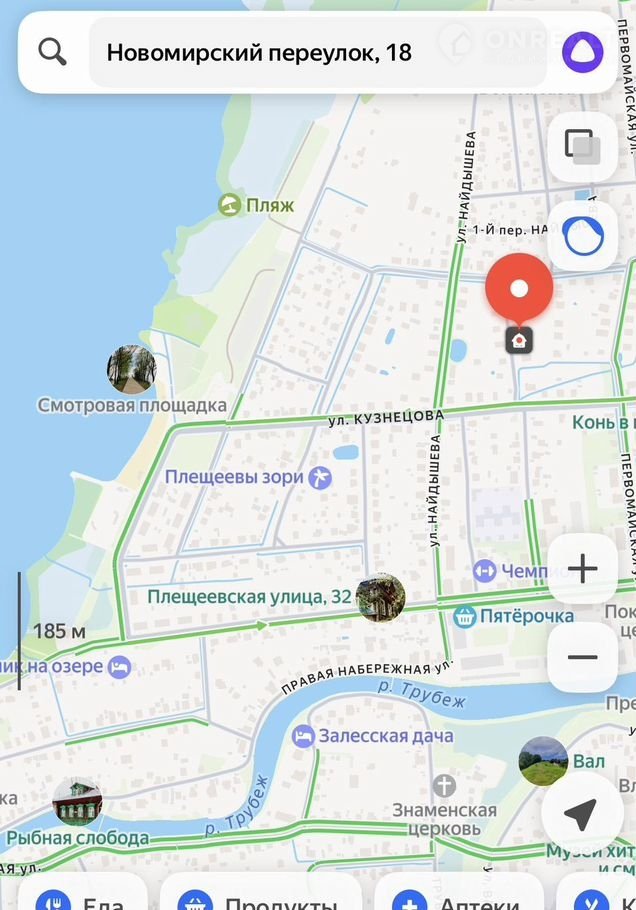Tap the red location pin
The image size is (636, 910).
[519, 289]
